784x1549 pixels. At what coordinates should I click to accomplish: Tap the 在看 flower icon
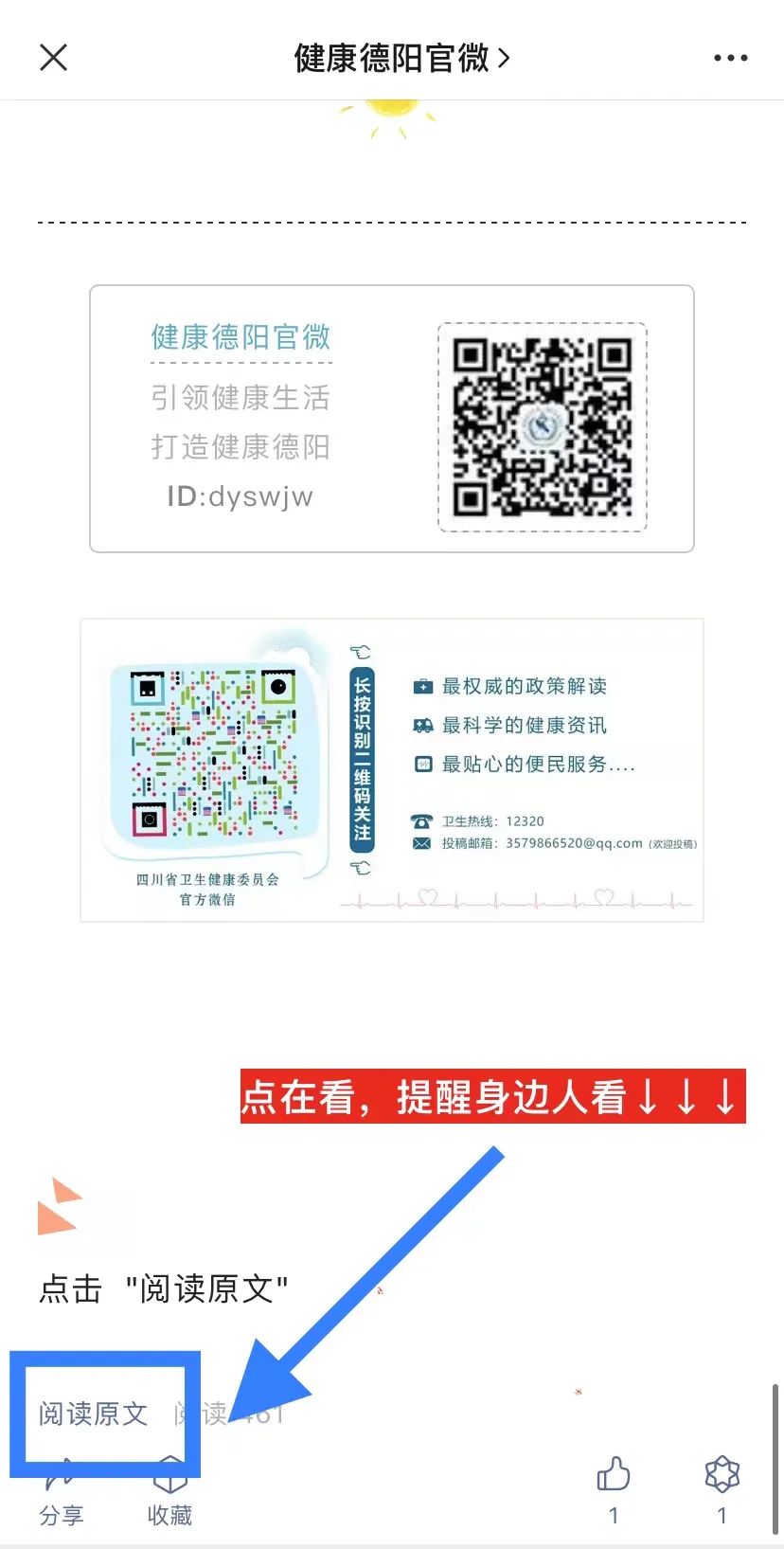[722, 1476]
